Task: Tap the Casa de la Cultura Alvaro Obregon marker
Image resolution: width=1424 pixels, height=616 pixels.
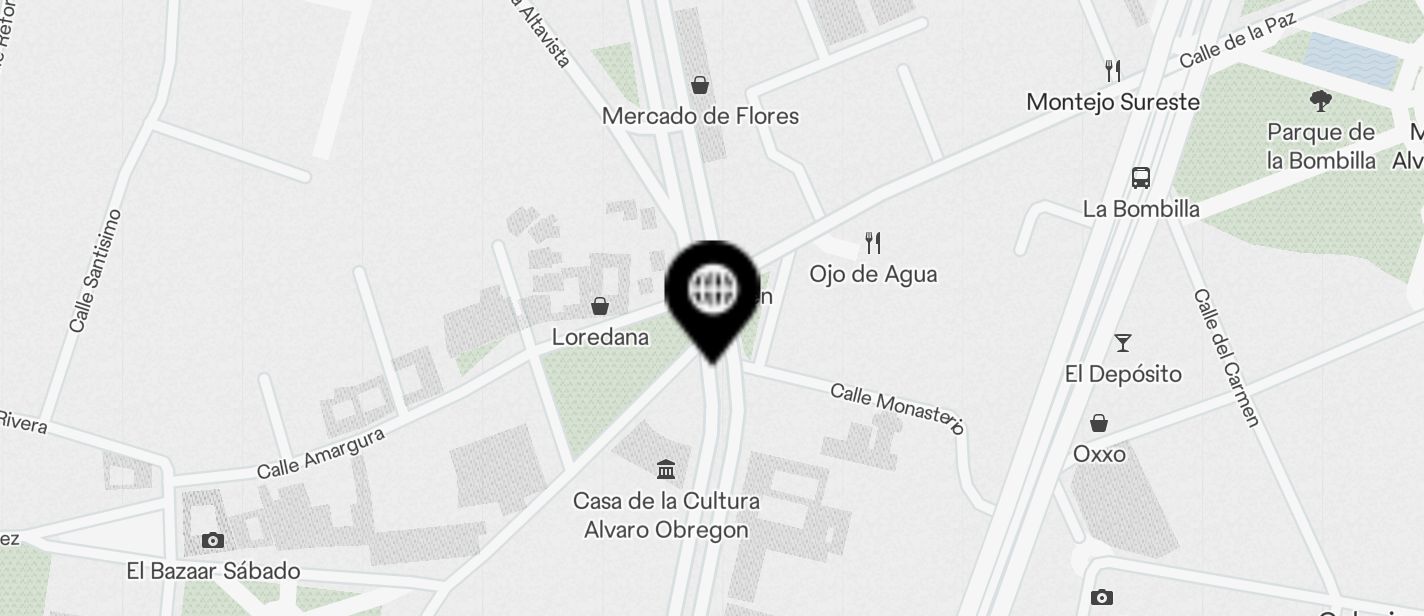Action: click(666, 470)
